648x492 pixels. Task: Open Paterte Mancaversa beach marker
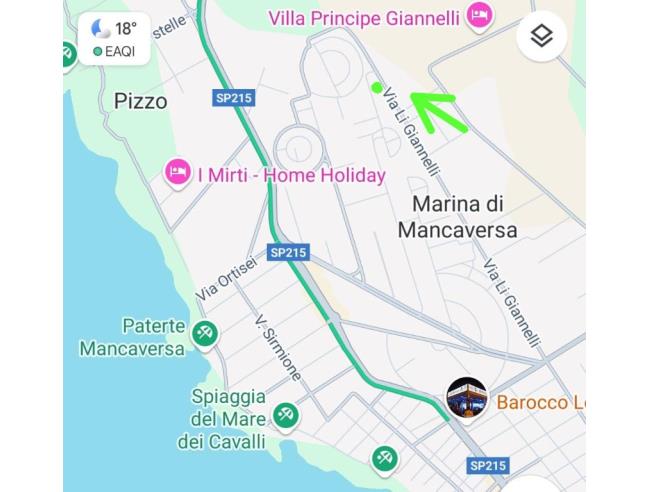tap(205, 333)
